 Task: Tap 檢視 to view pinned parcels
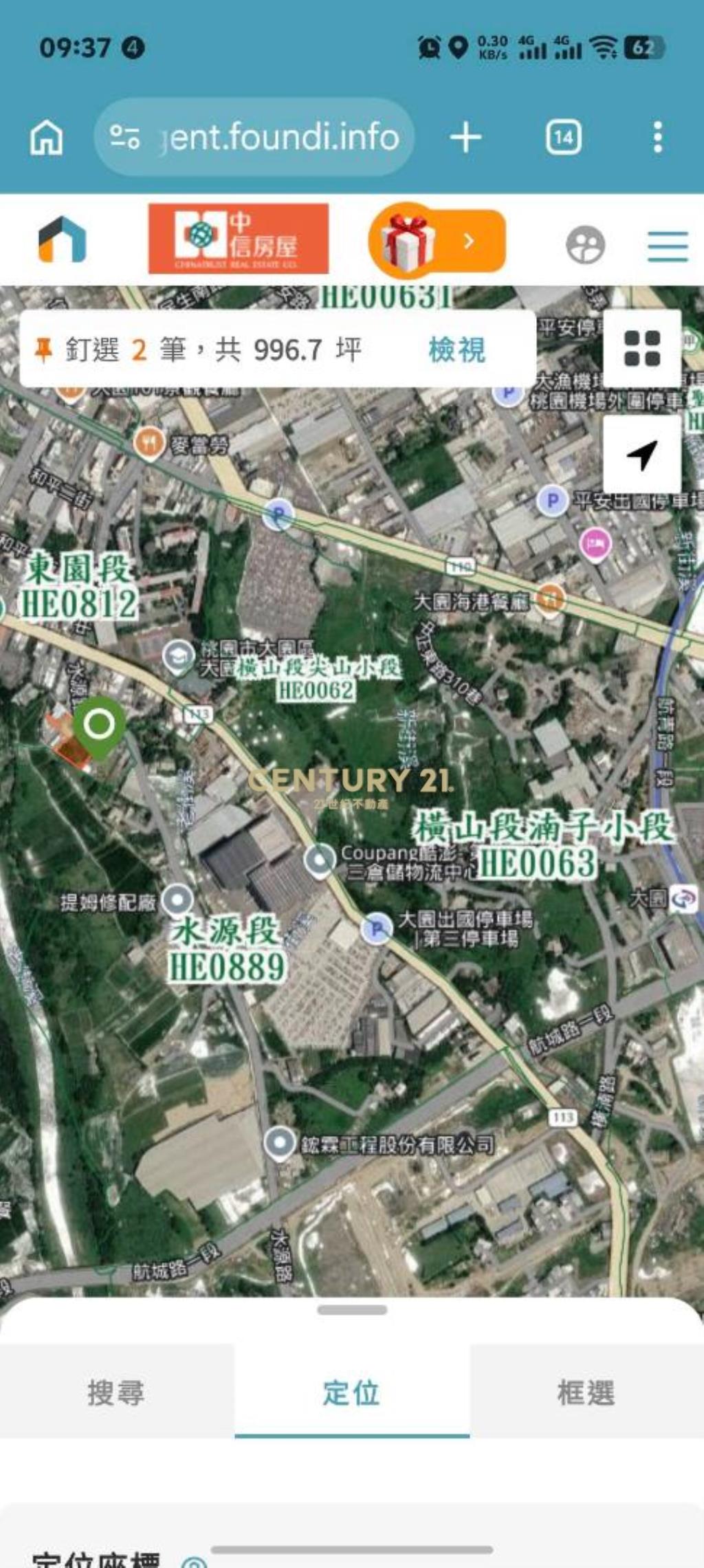click(456, 350)
